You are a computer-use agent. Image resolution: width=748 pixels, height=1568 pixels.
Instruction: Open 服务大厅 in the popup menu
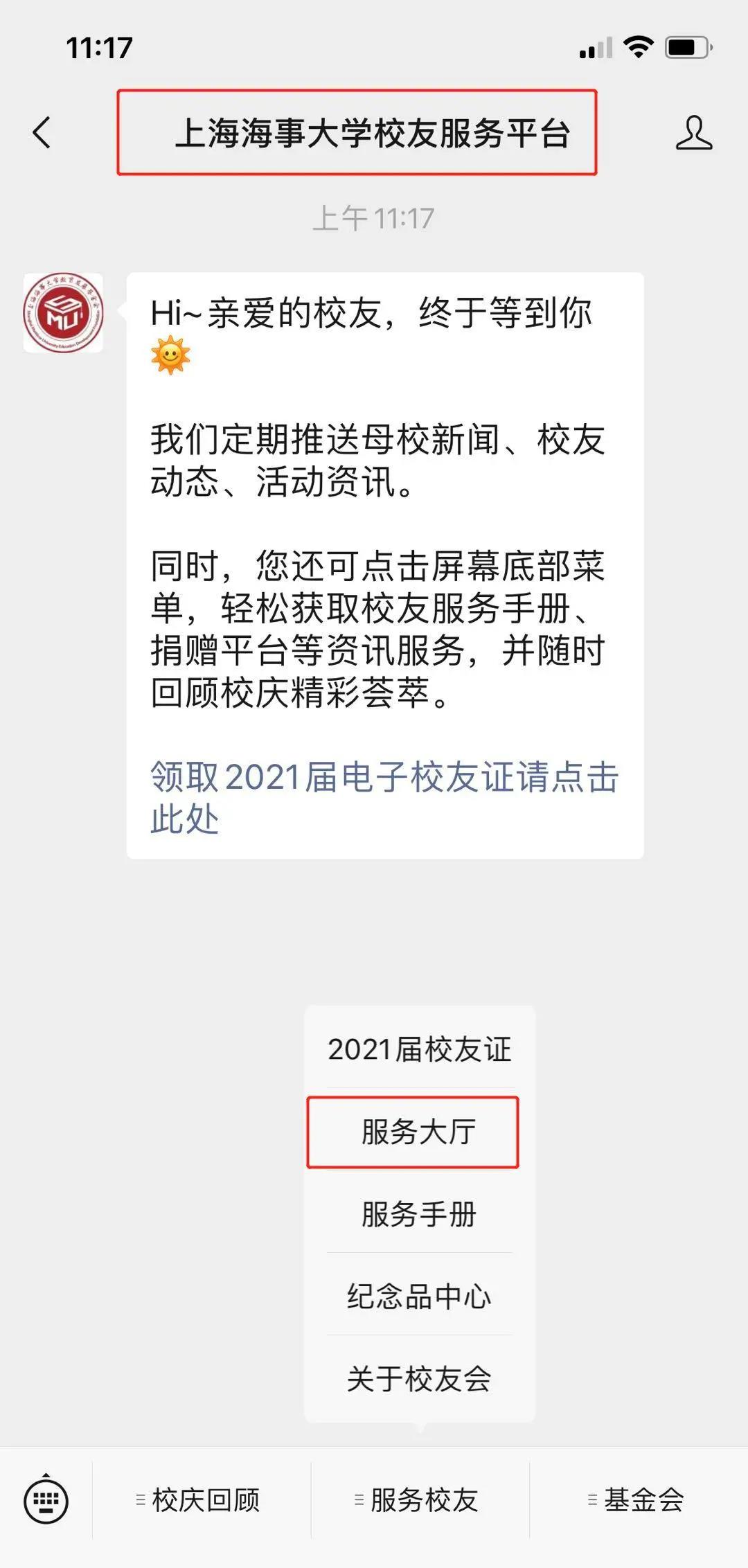[420, 1132]
